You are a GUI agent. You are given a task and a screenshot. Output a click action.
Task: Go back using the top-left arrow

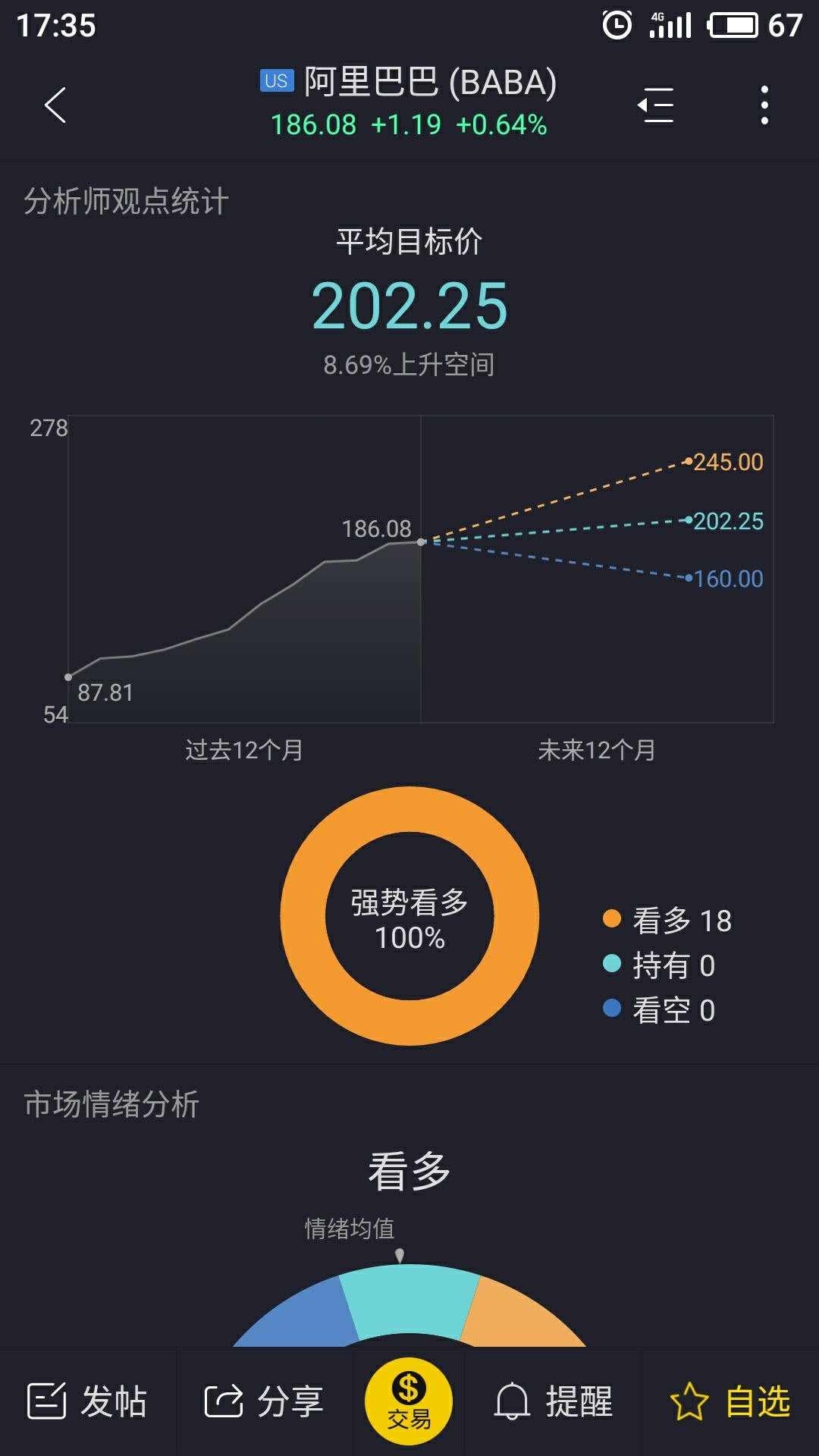click(55, 105)
